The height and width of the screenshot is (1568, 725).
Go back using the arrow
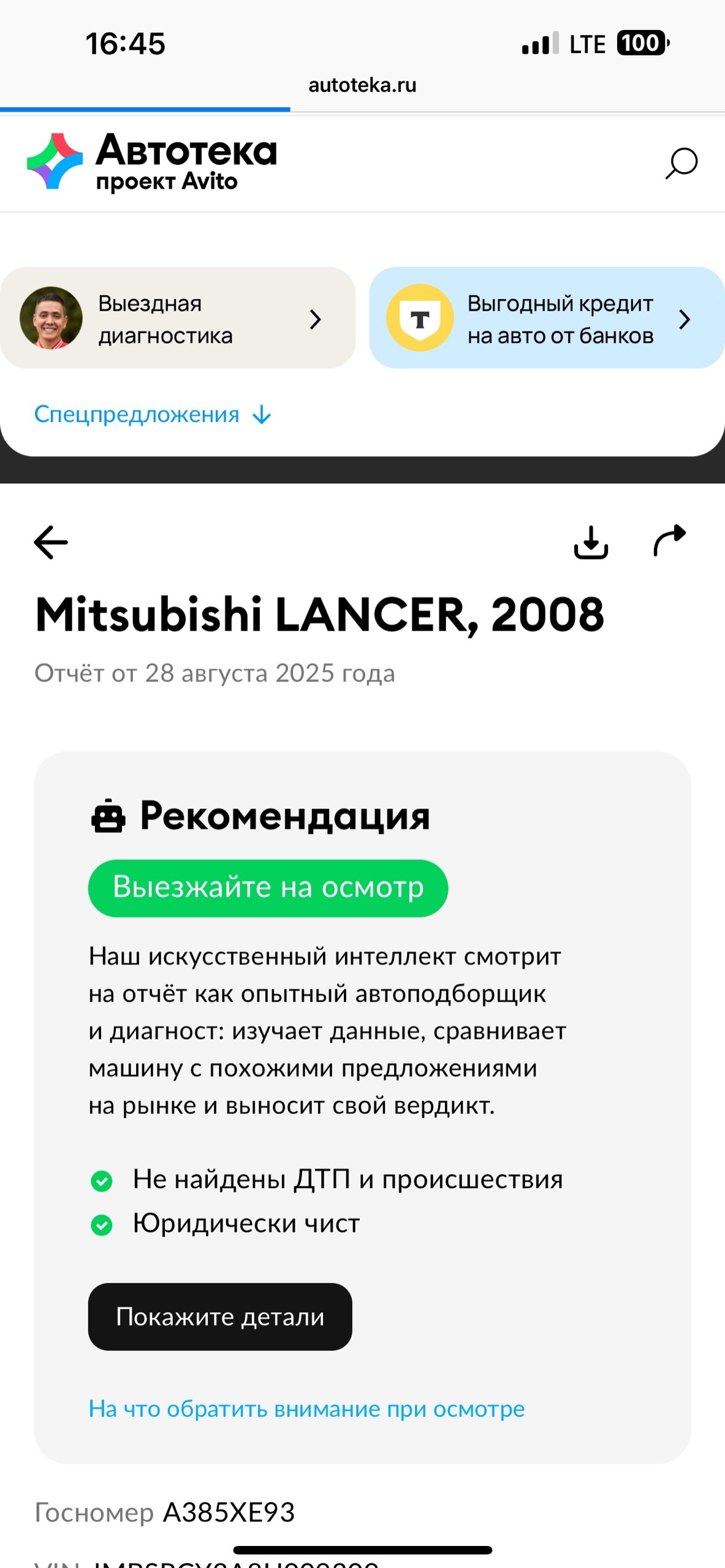(51, 542)
